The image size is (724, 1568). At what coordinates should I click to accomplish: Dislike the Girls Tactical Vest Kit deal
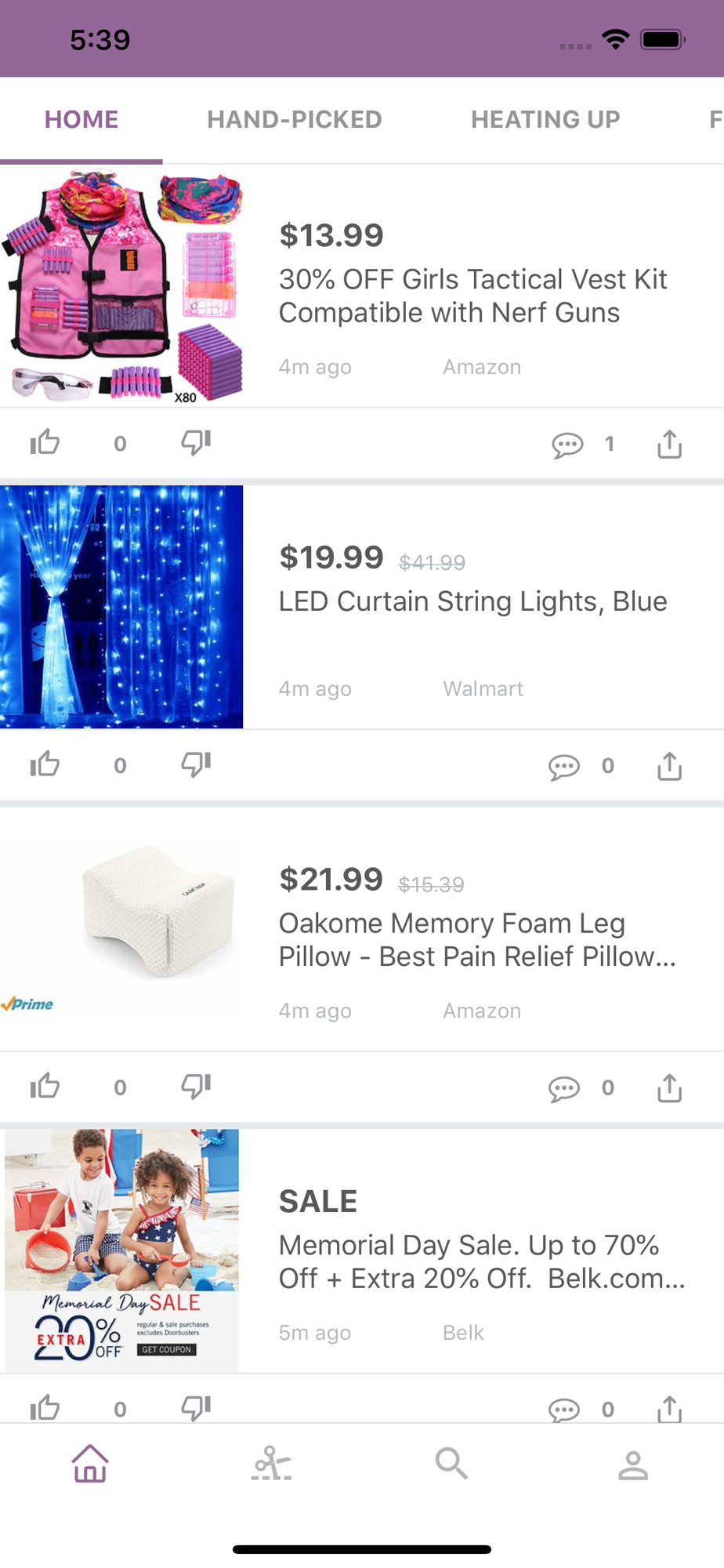(x=196, y=443)
